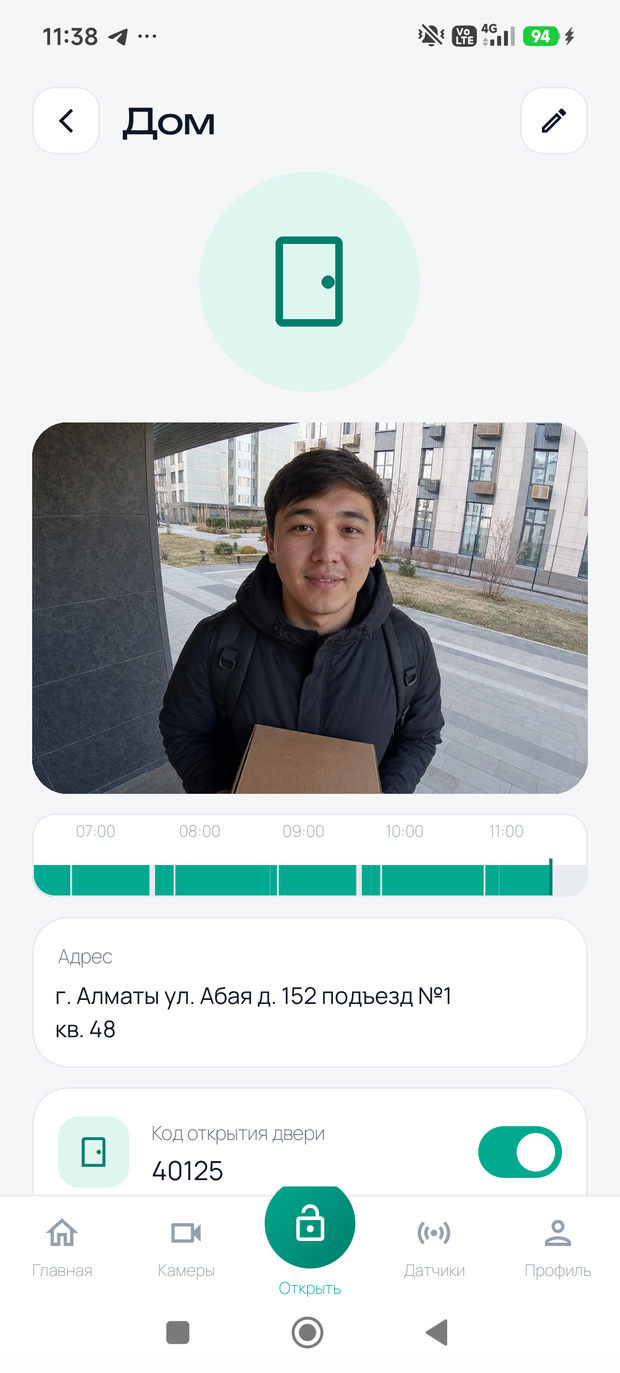Disable the Код открытия двери switch

pos(520,1152)
